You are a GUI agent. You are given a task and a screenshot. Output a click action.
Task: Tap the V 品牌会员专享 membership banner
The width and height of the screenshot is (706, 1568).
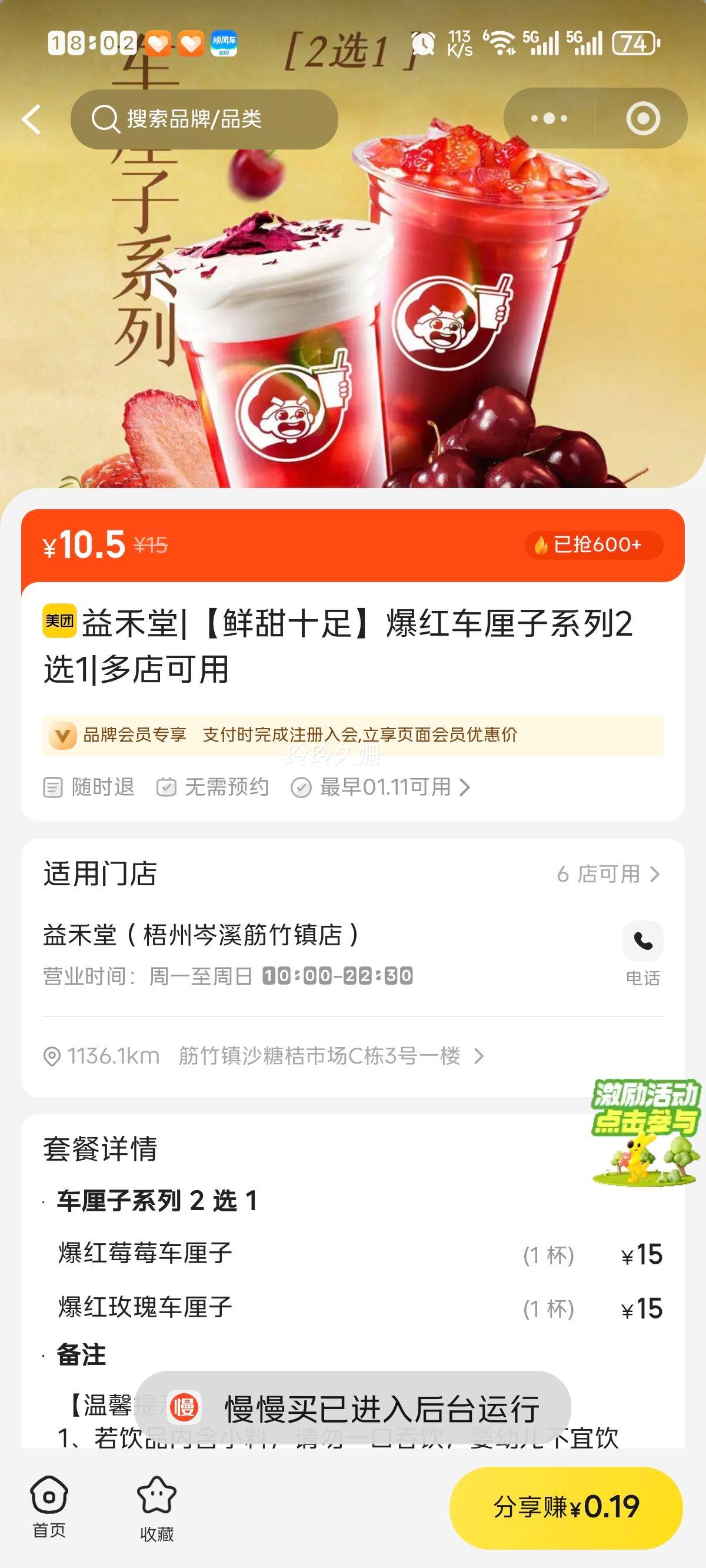pyautogui.click(x=353, y=736)
